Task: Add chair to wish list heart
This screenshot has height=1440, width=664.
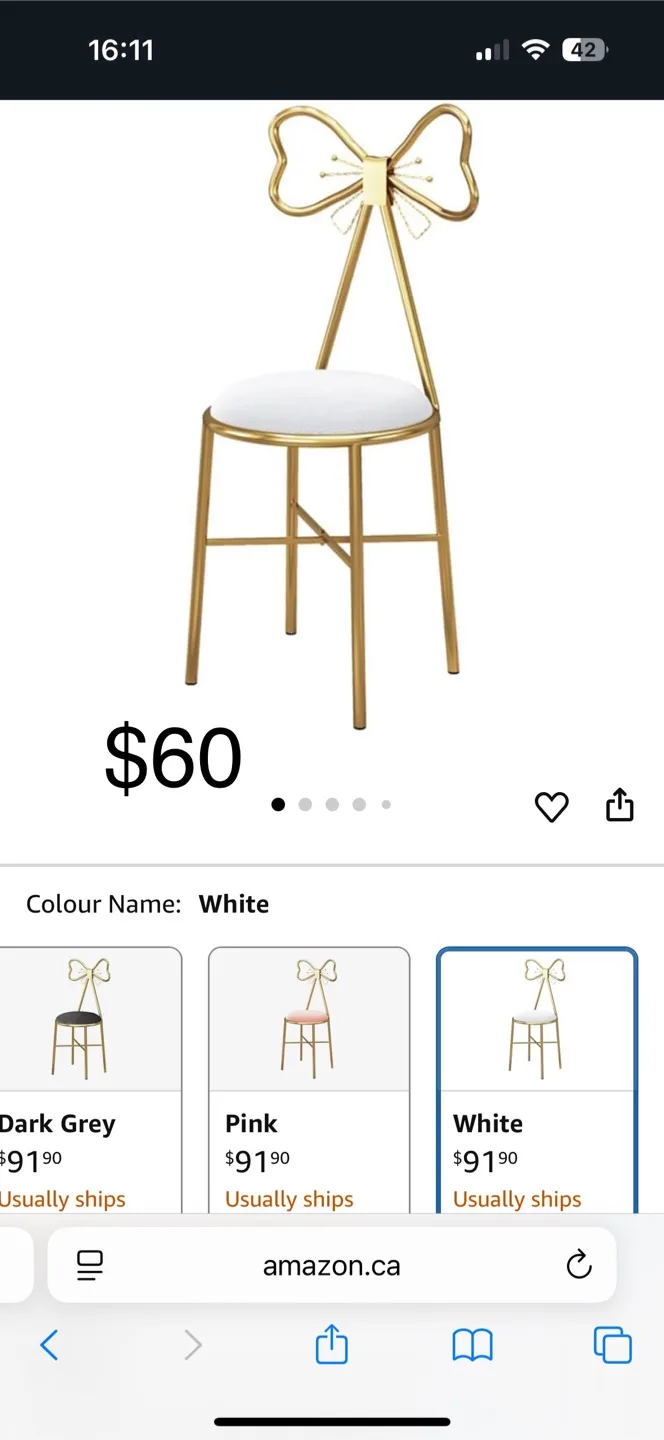Action: click(551, 806)
